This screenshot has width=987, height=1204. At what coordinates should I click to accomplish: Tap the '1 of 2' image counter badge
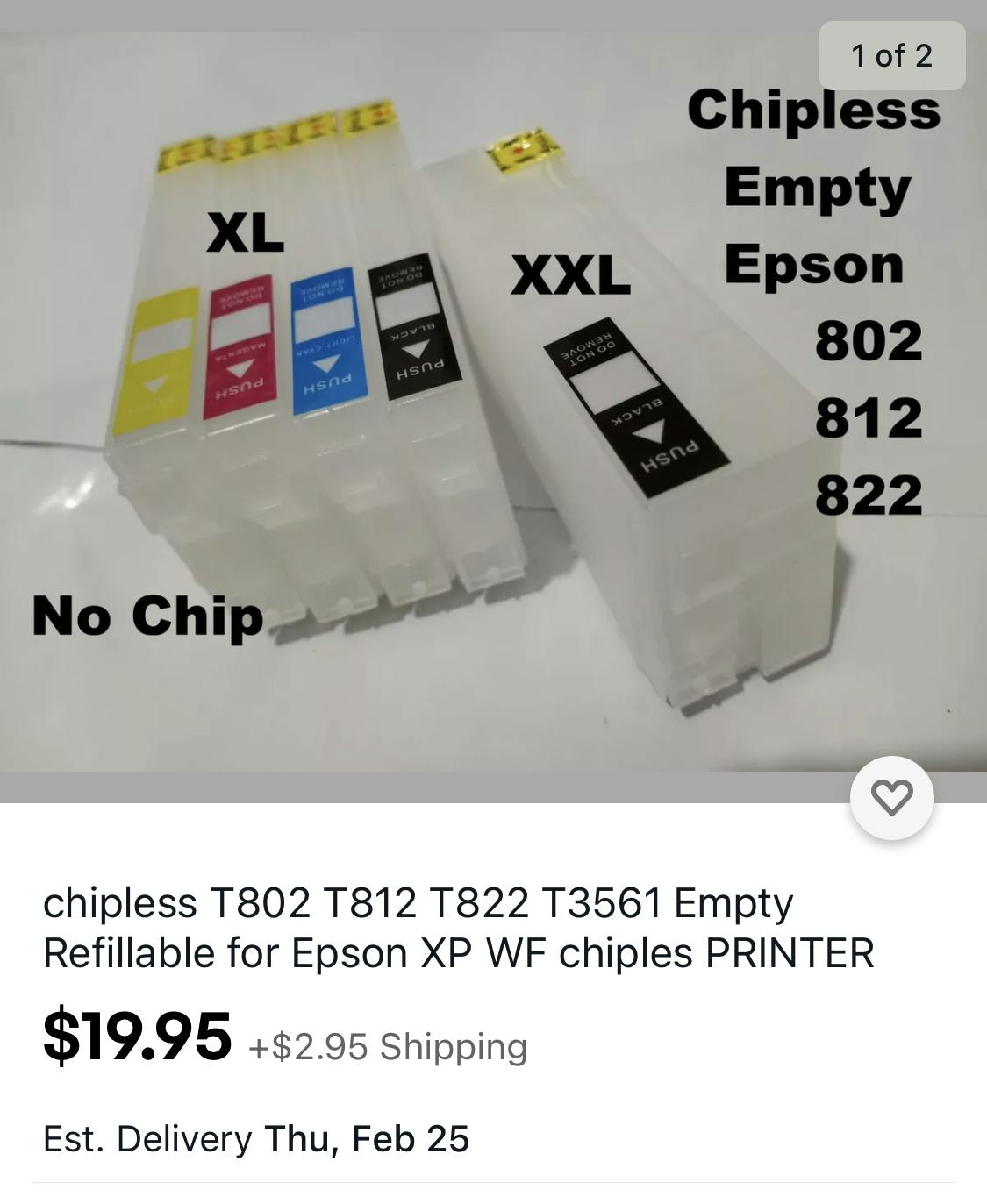(892, 57)
